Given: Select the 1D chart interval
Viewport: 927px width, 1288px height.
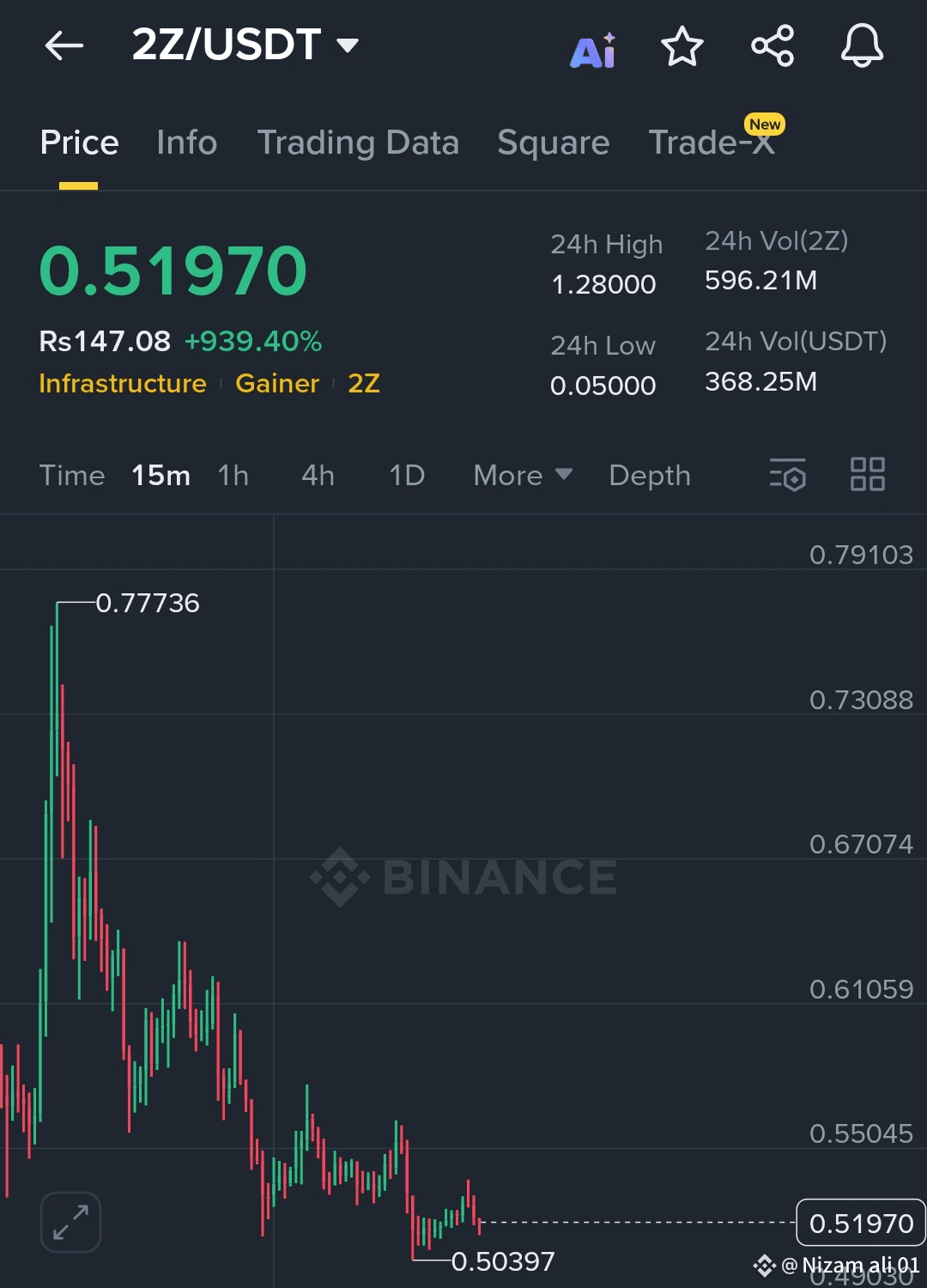Looking at the screenshot, I should point(407,476).
